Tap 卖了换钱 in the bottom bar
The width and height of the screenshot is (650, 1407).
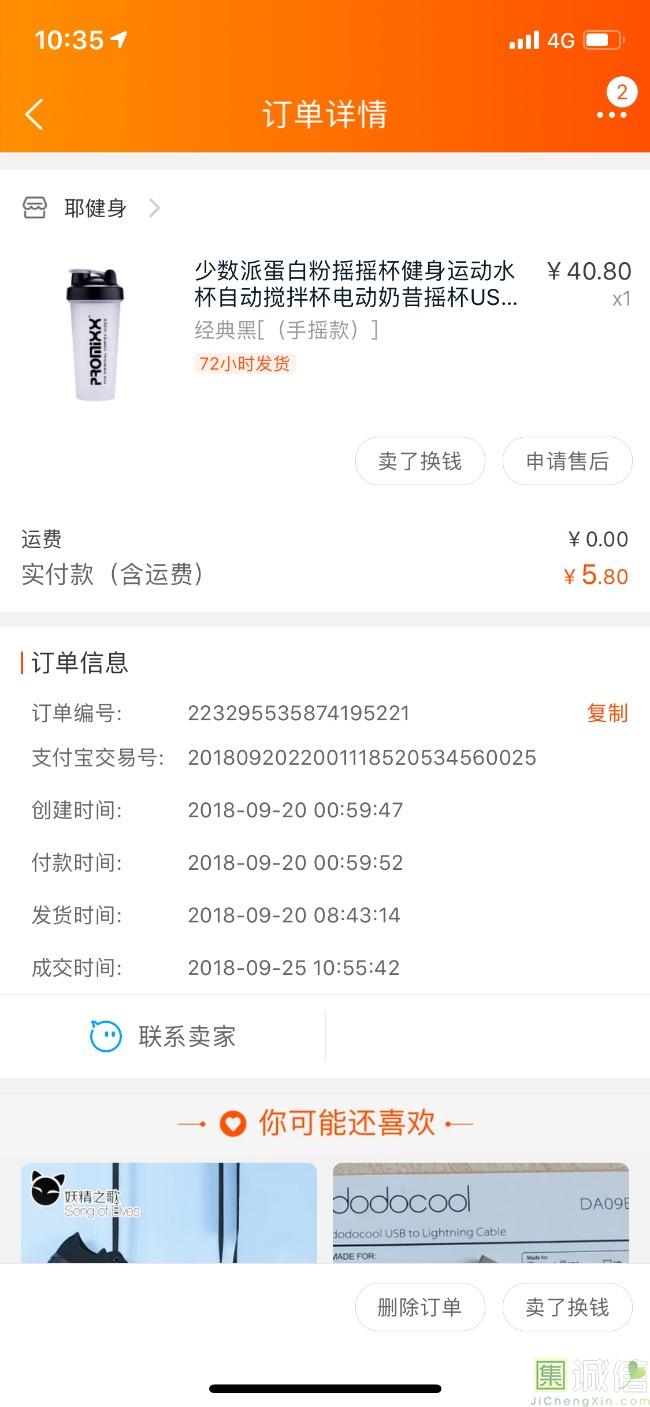tap(567, 1307)
